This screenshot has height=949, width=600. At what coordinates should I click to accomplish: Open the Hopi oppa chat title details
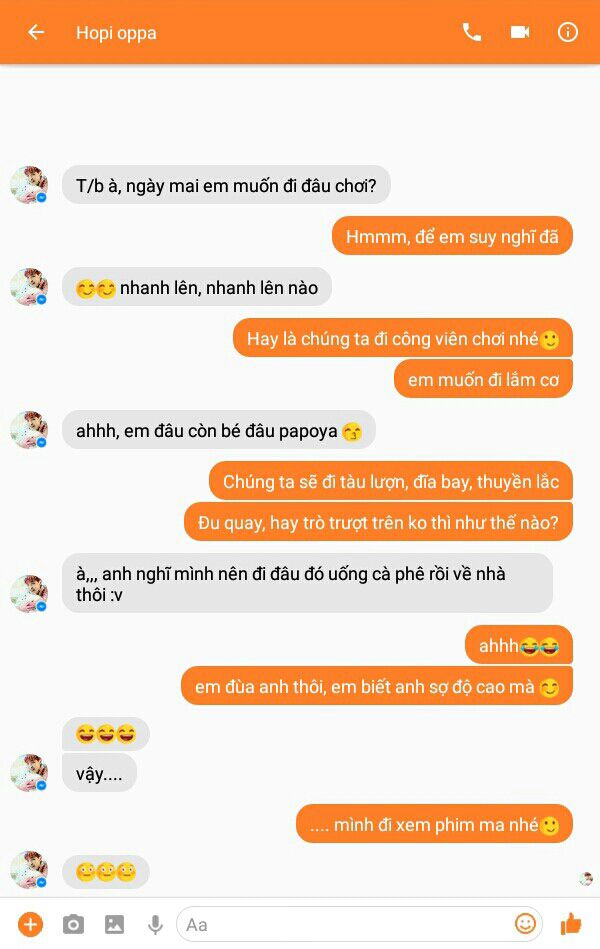tap(116, 33)
